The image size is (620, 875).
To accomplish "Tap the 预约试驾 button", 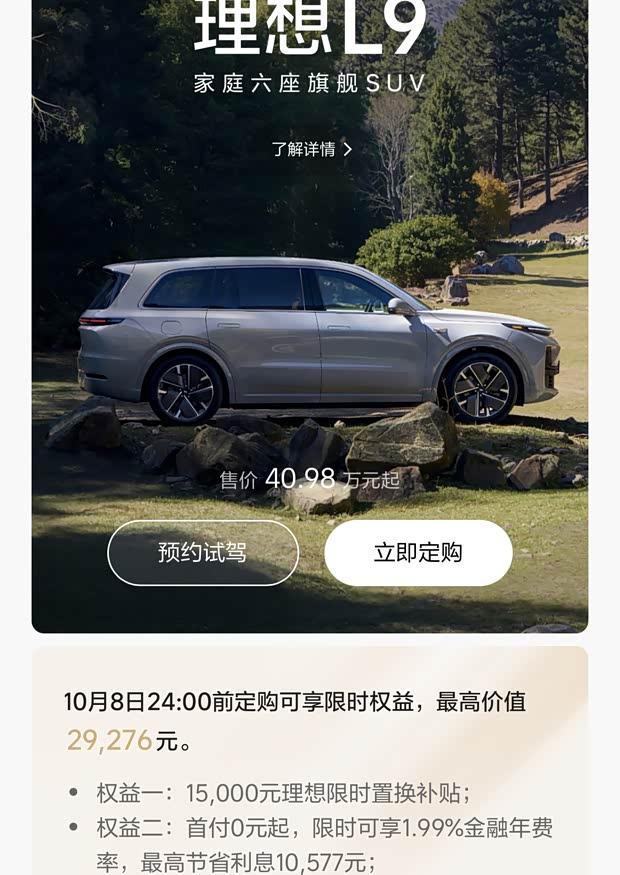I will tap(203, 553).
